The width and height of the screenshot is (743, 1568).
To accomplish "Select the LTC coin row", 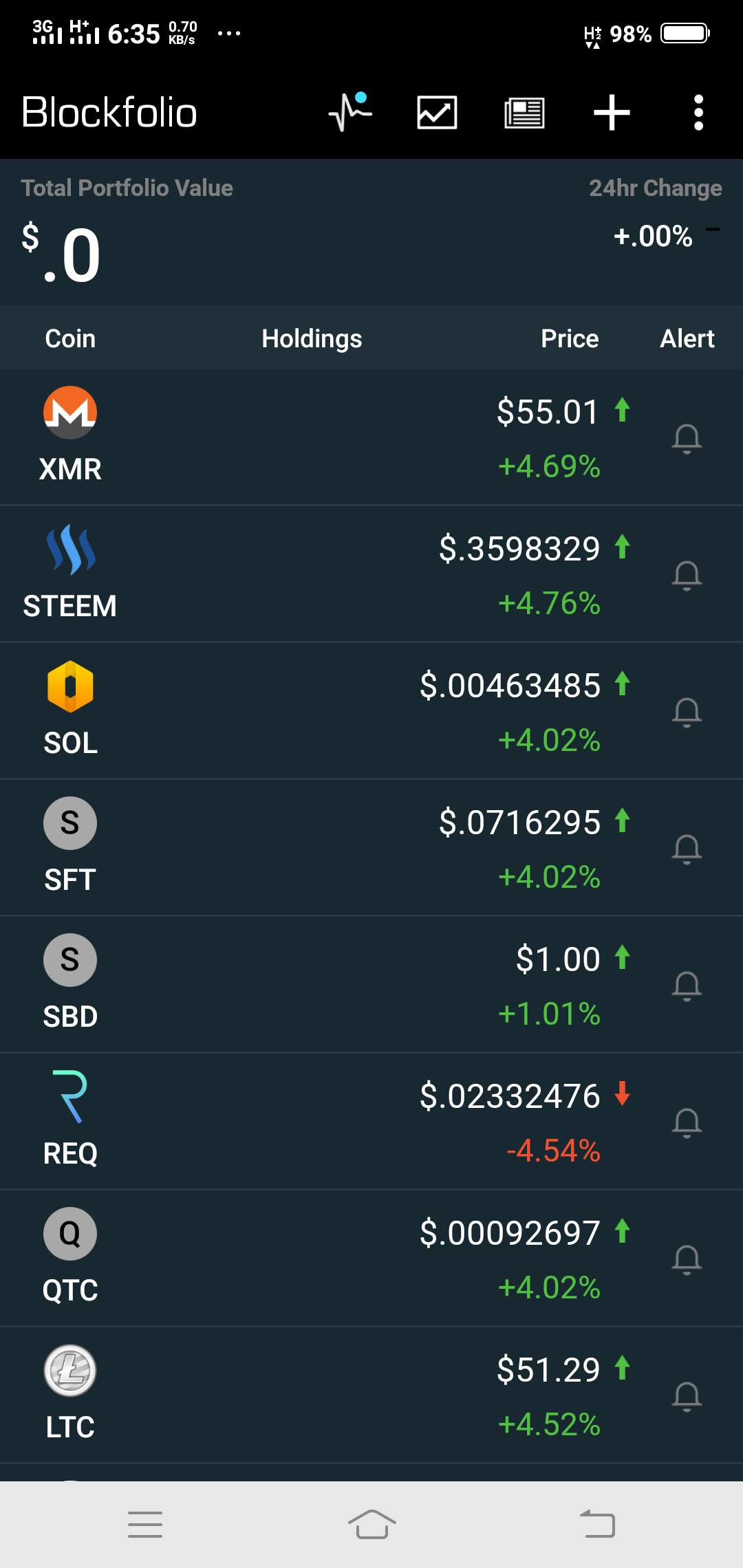I will pyautogui.click(x=310, y=1395).
